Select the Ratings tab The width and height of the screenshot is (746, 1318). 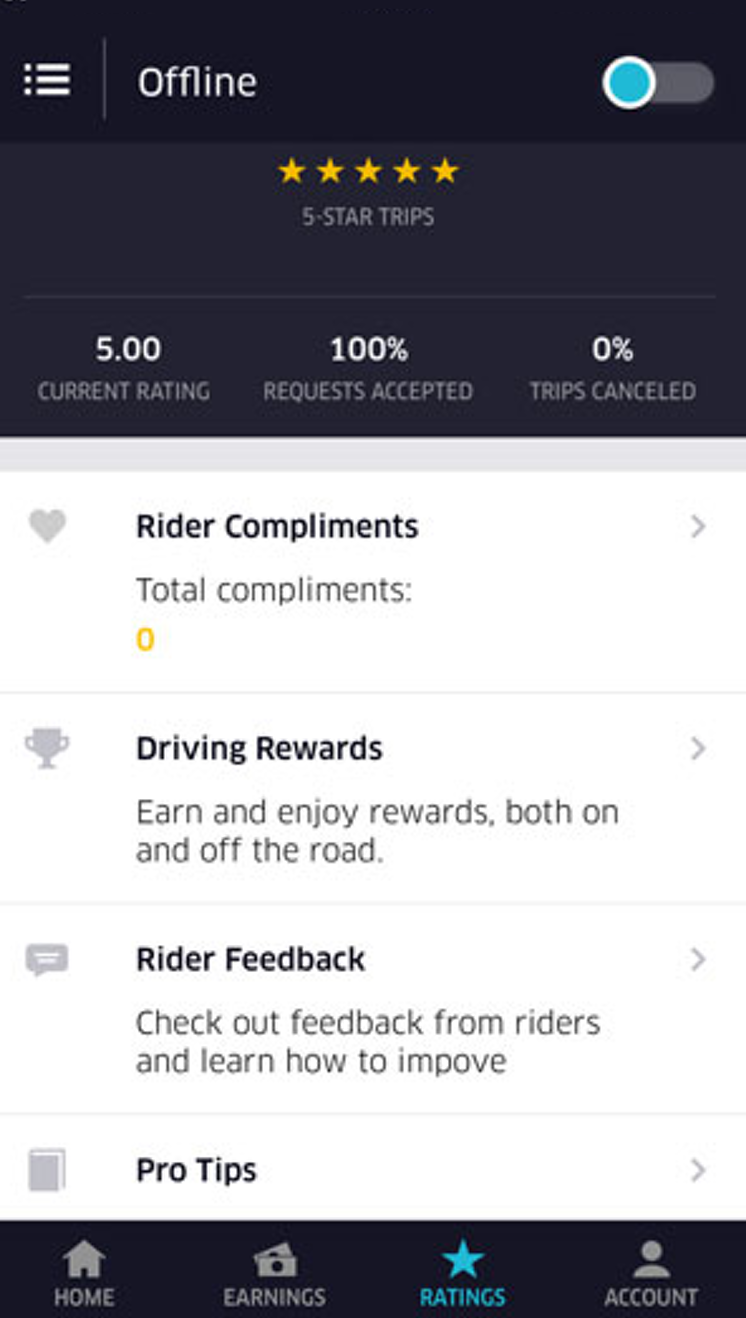pyautogui.click(x=462, y=1272)
